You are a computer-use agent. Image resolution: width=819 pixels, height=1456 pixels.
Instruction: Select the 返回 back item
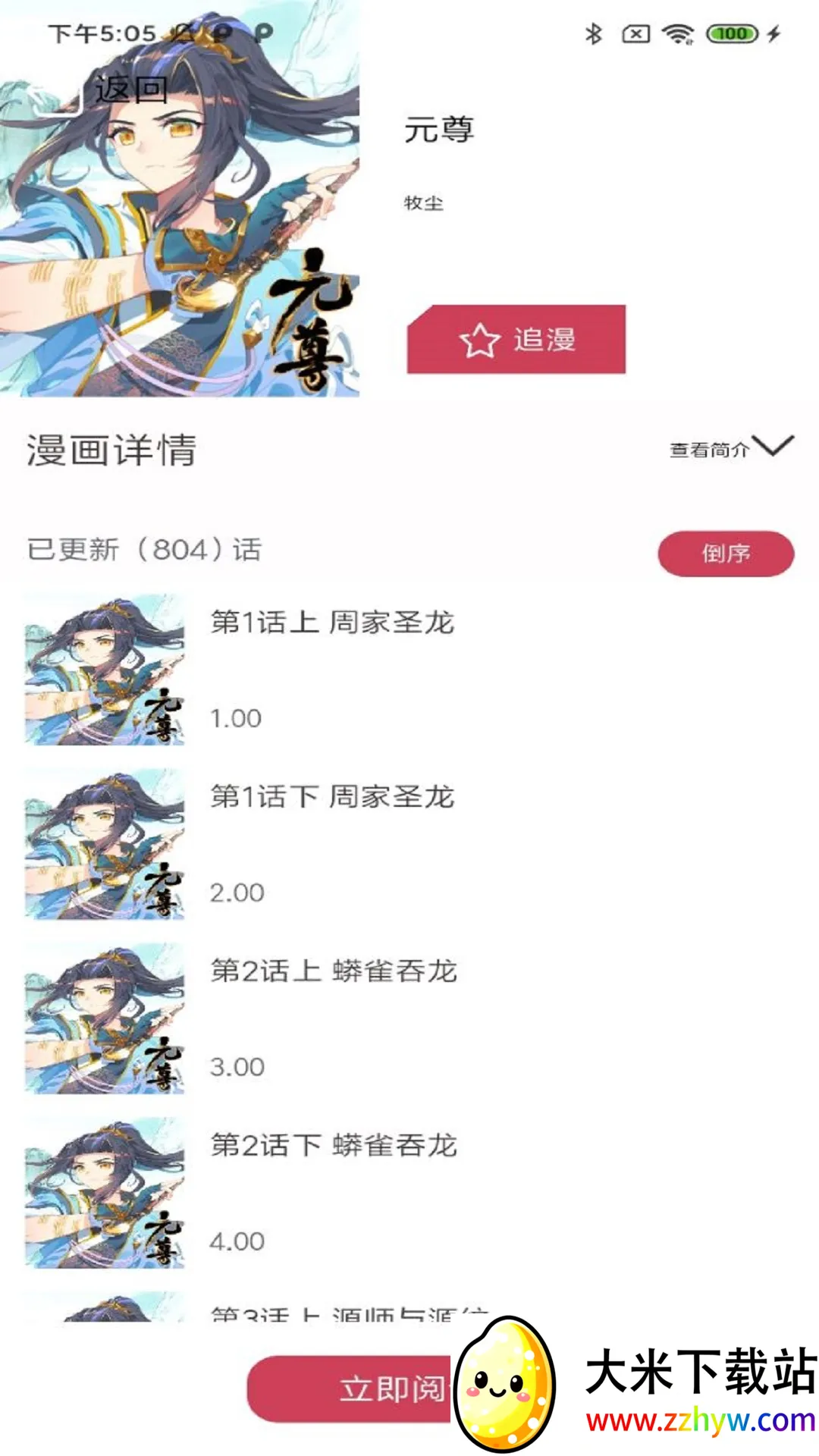click(131, 90)
